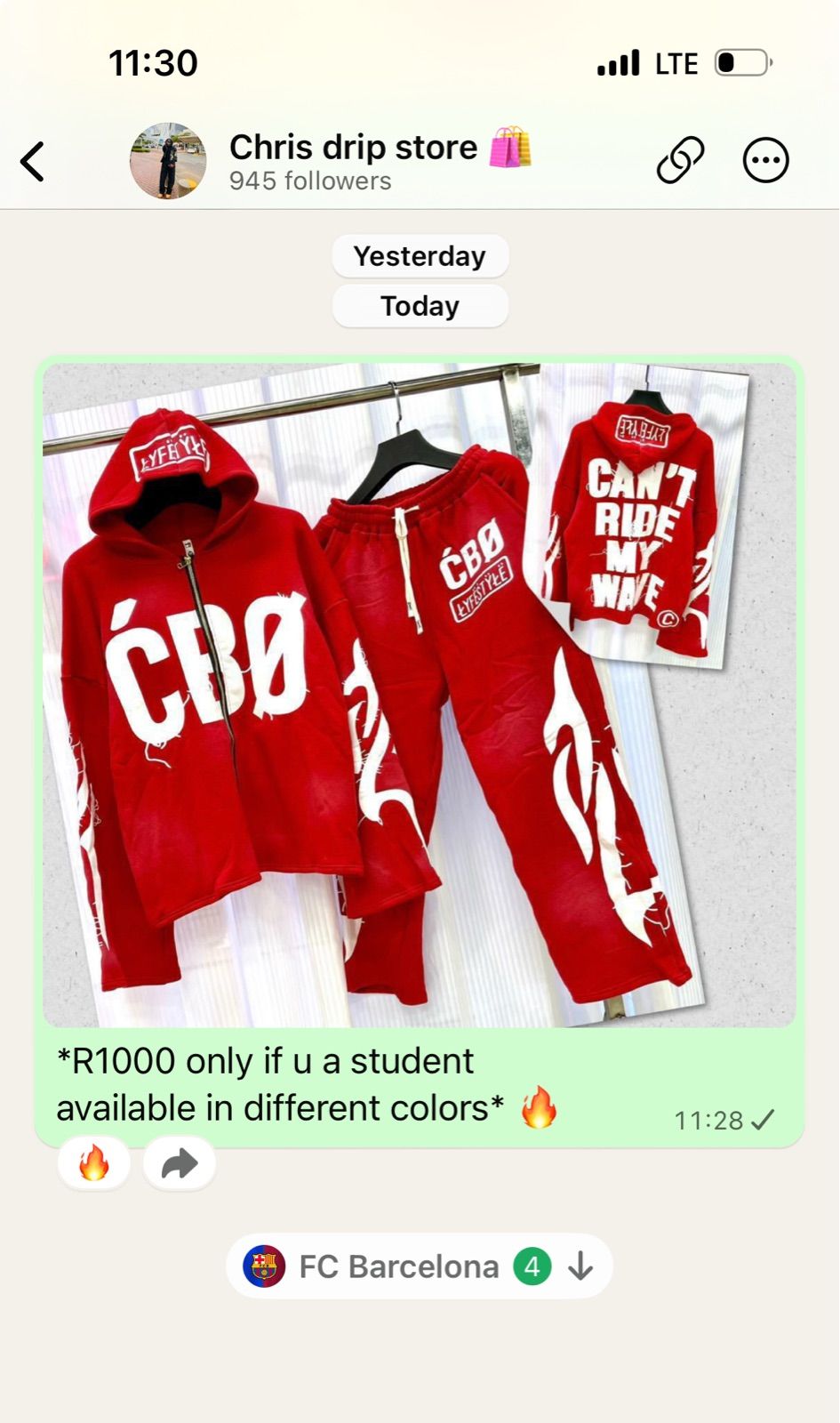Copy the channel link
The height and width of the screenshot is (1423, 840).
click(680, 161)
